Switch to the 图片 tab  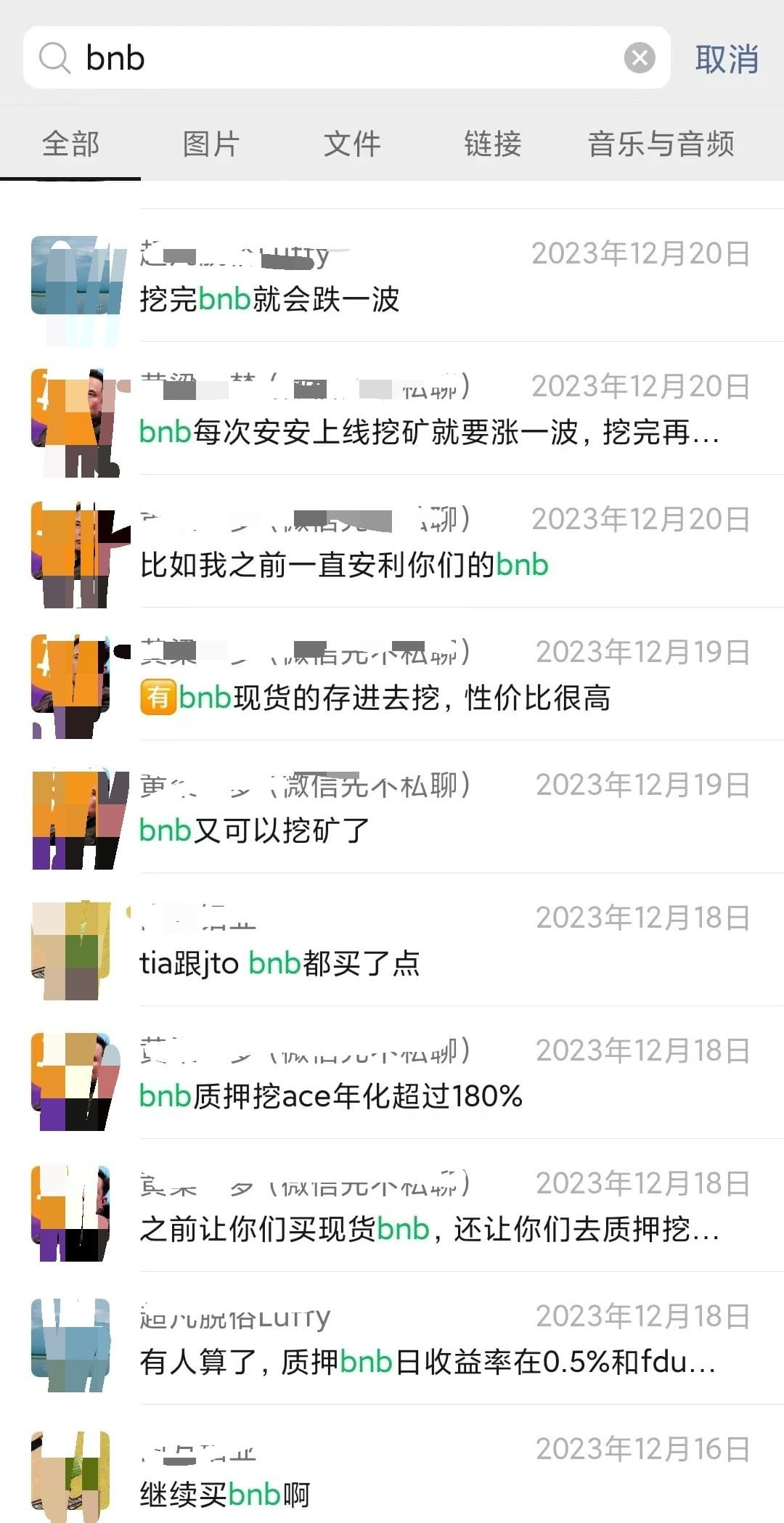point(211,144)
